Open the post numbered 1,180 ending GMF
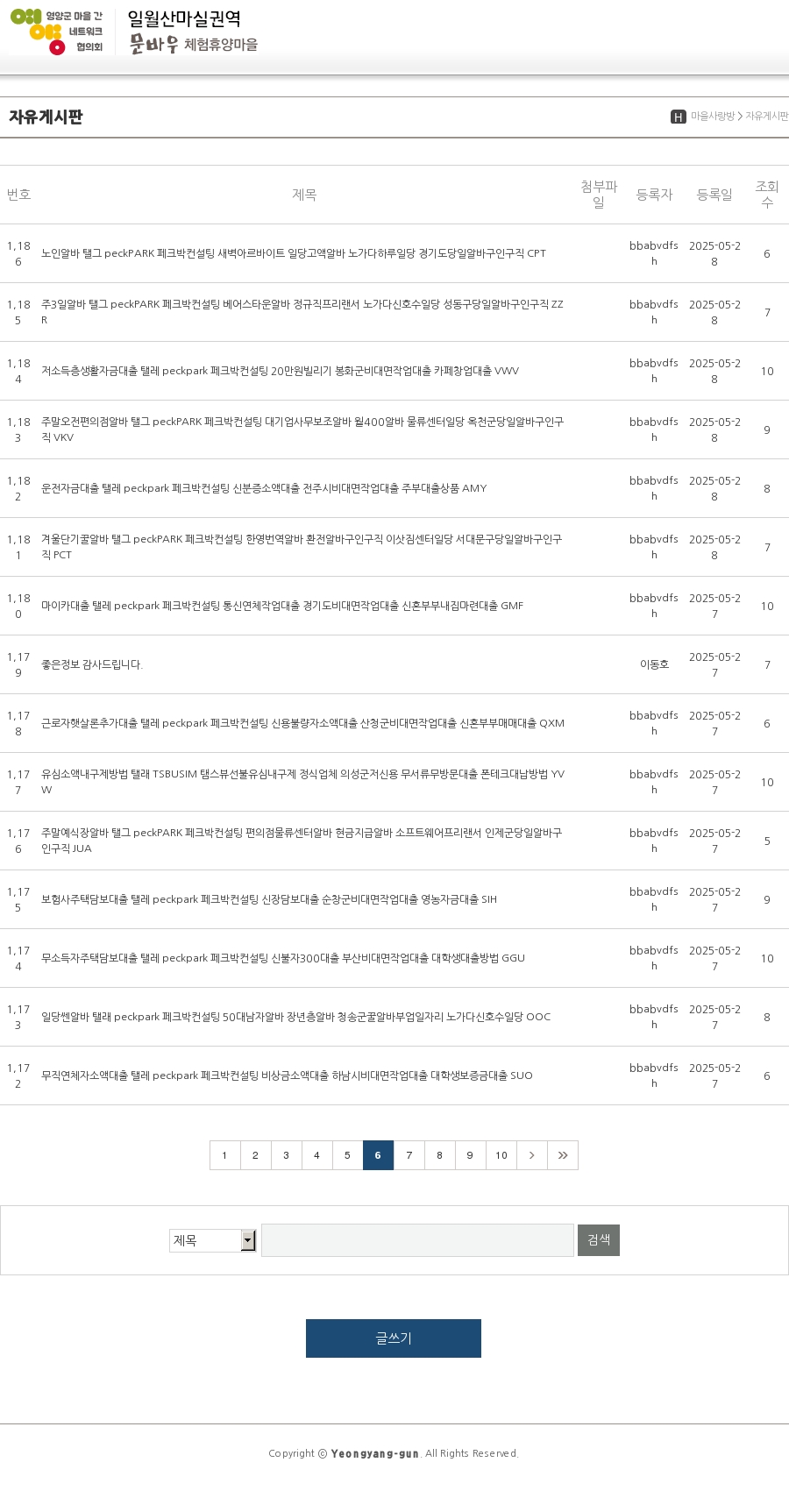This screenshot has height=1512, width=789. 282,606
